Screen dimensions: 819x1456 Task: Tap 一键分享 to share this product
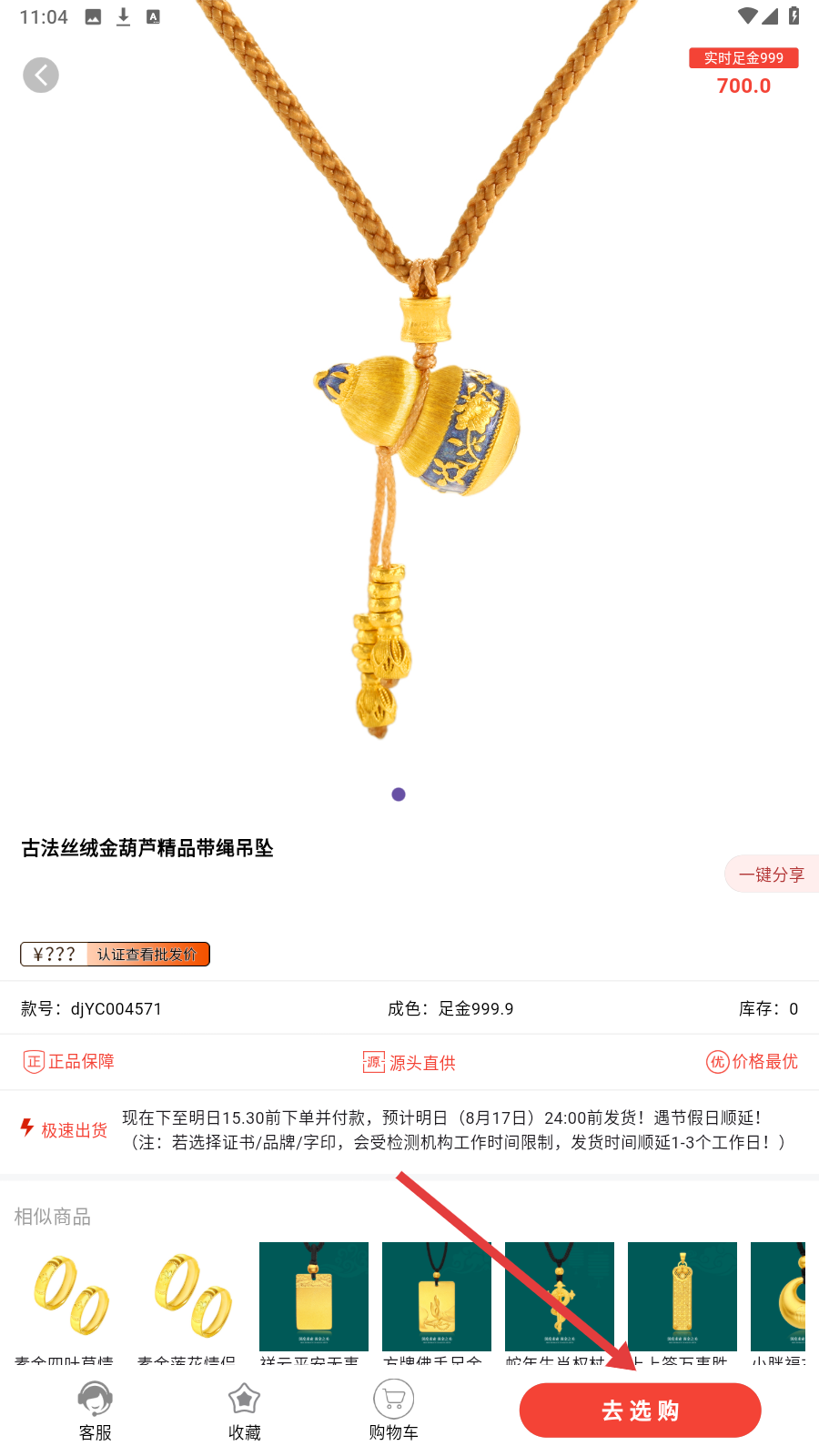[772, 875]
